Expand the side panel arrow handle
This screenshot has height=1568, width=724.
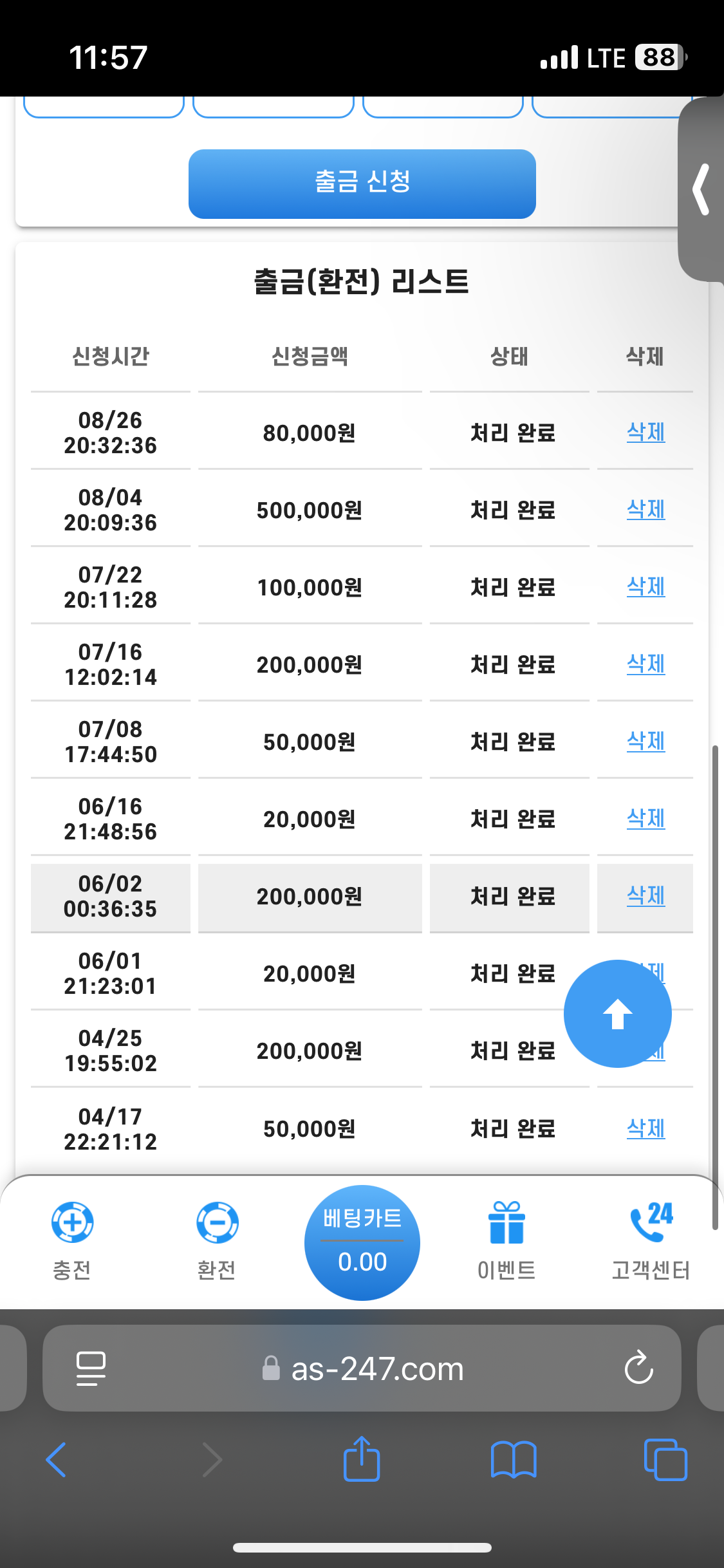(701, 189)
